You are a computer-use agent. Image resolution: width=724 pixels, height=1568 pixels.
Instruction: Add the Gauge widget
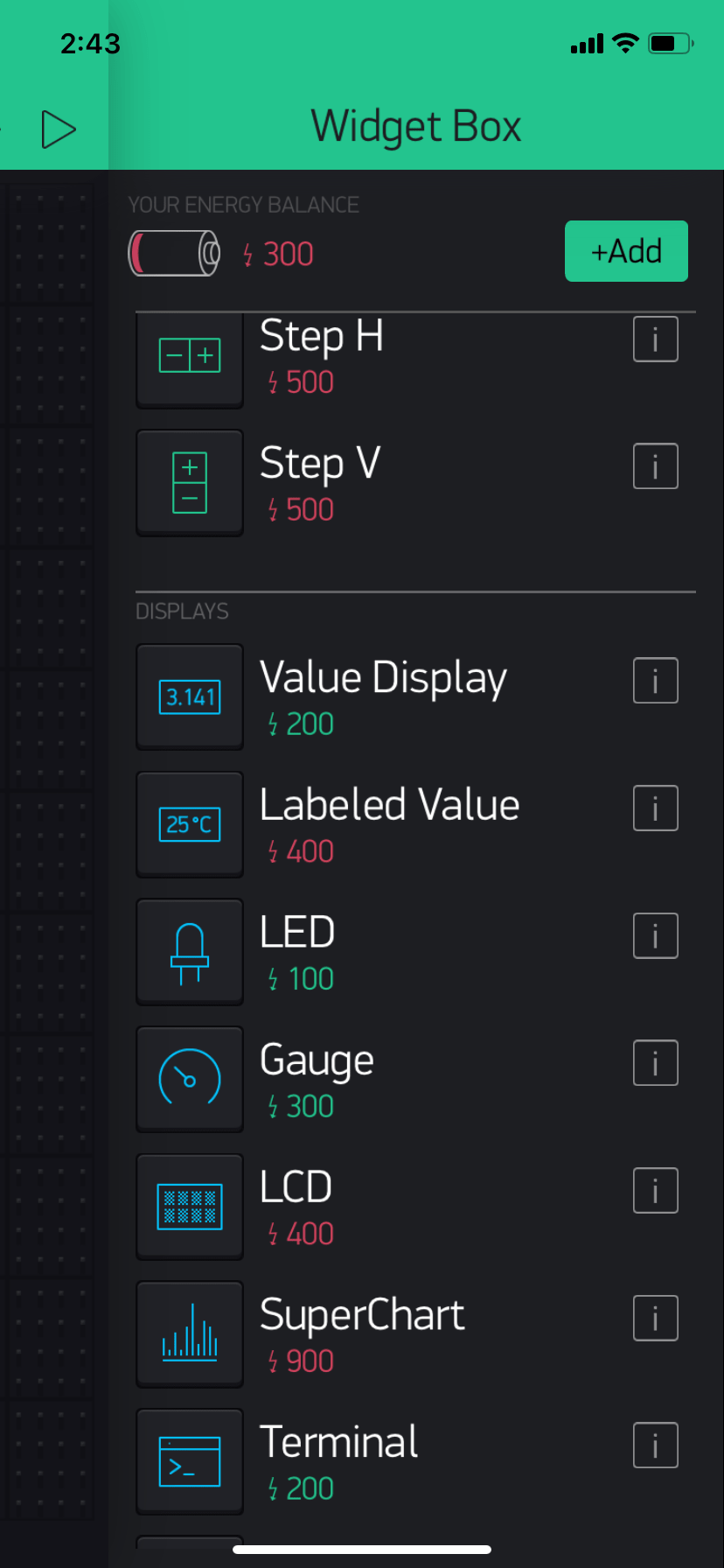click(x=415, y=1080)
